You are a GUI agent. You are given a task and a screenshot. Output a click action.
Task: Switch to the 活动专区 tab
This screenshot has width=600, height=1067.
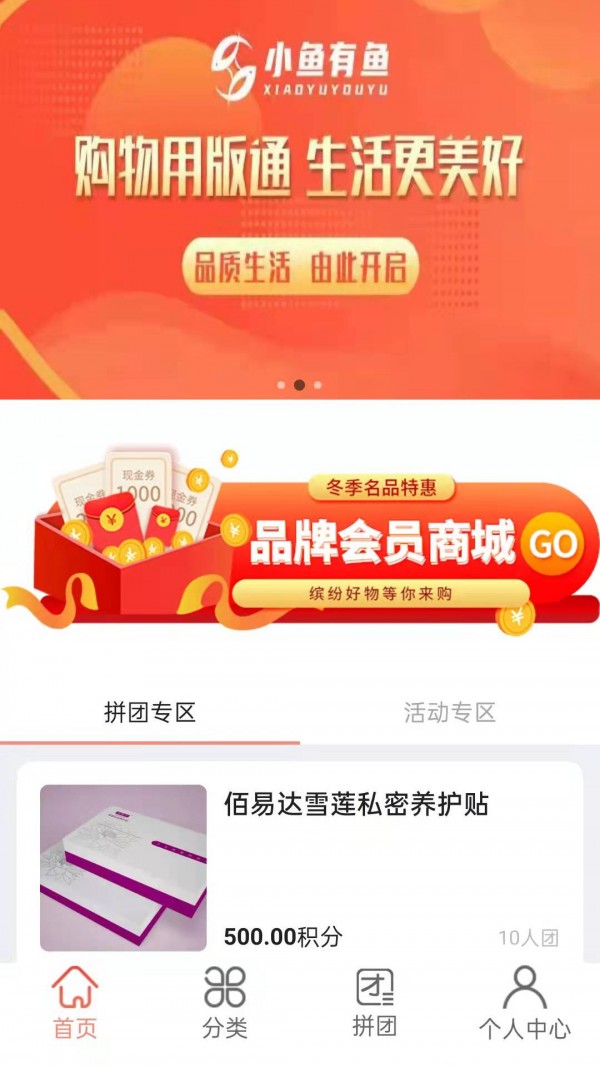click(450, 713)
